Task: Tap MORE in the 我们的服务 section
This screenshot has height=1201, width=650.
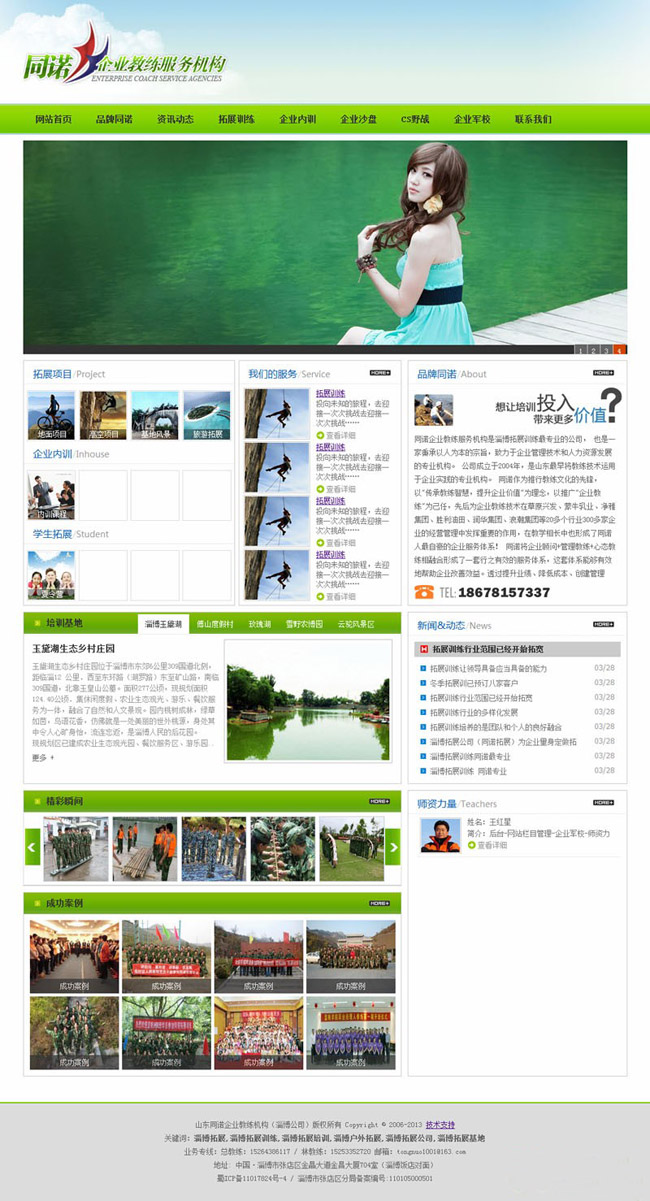Action: point(380,373)
